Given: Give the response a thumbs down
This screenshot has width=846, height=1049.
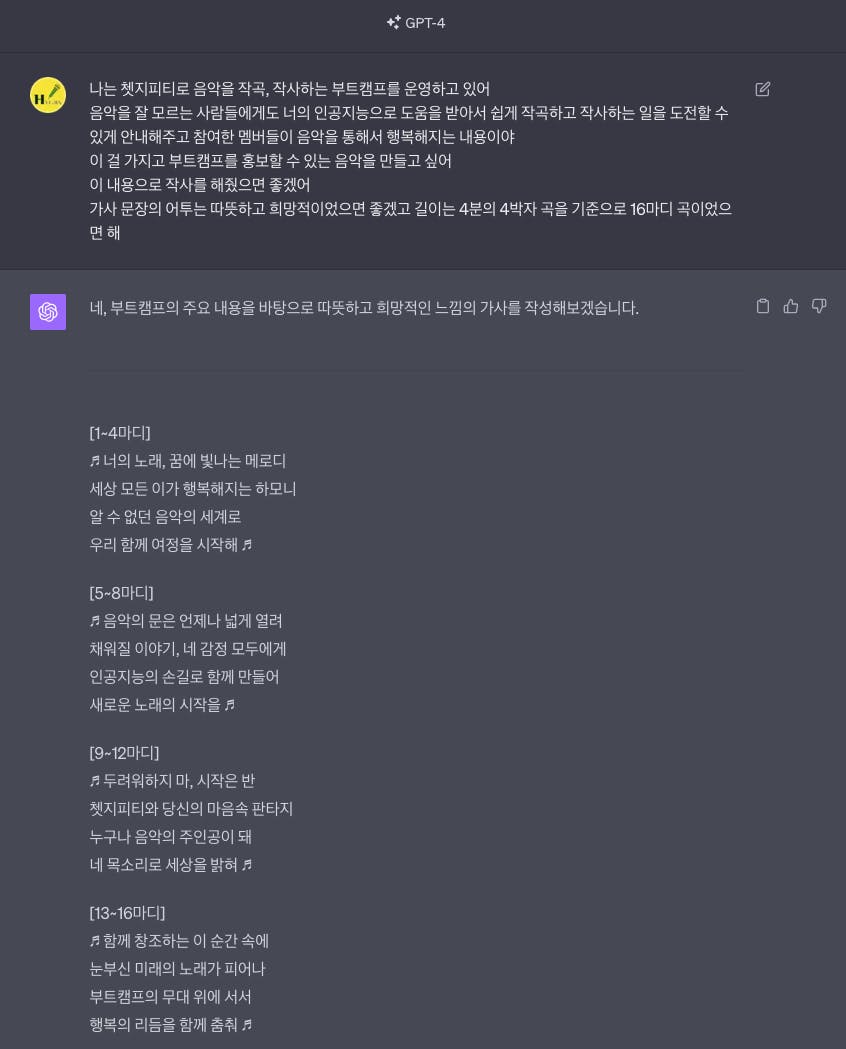Looking at the screenshot, I should click(x=819, y=306).
